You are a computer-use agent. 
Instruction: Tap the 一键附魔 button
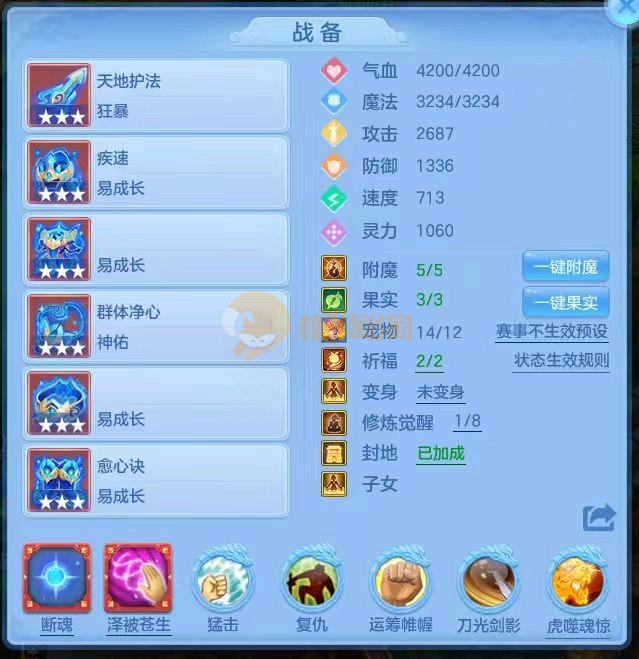(565, 267)
